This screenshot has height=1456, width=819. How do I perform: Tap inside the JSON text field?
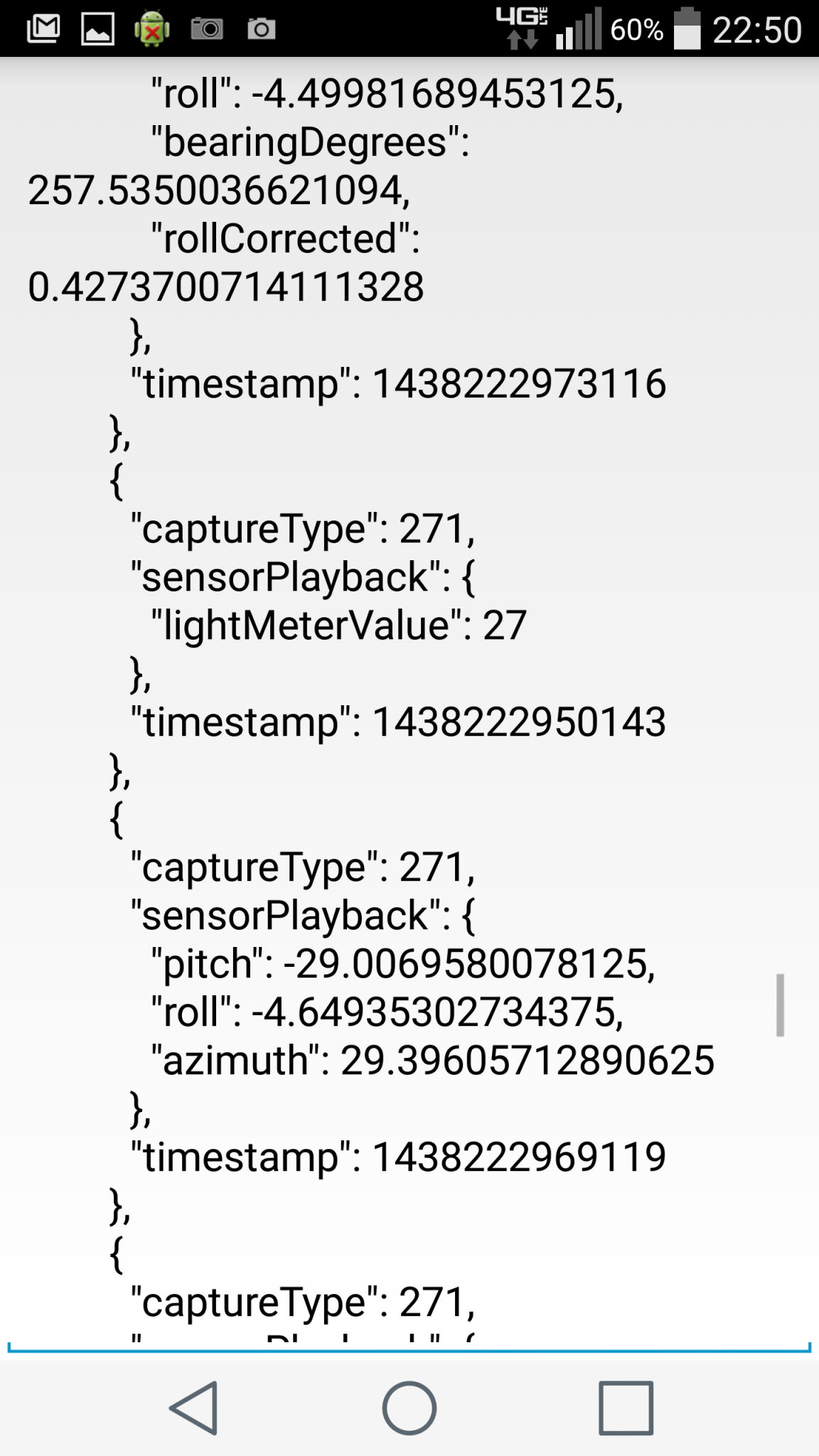click(409, 711)
